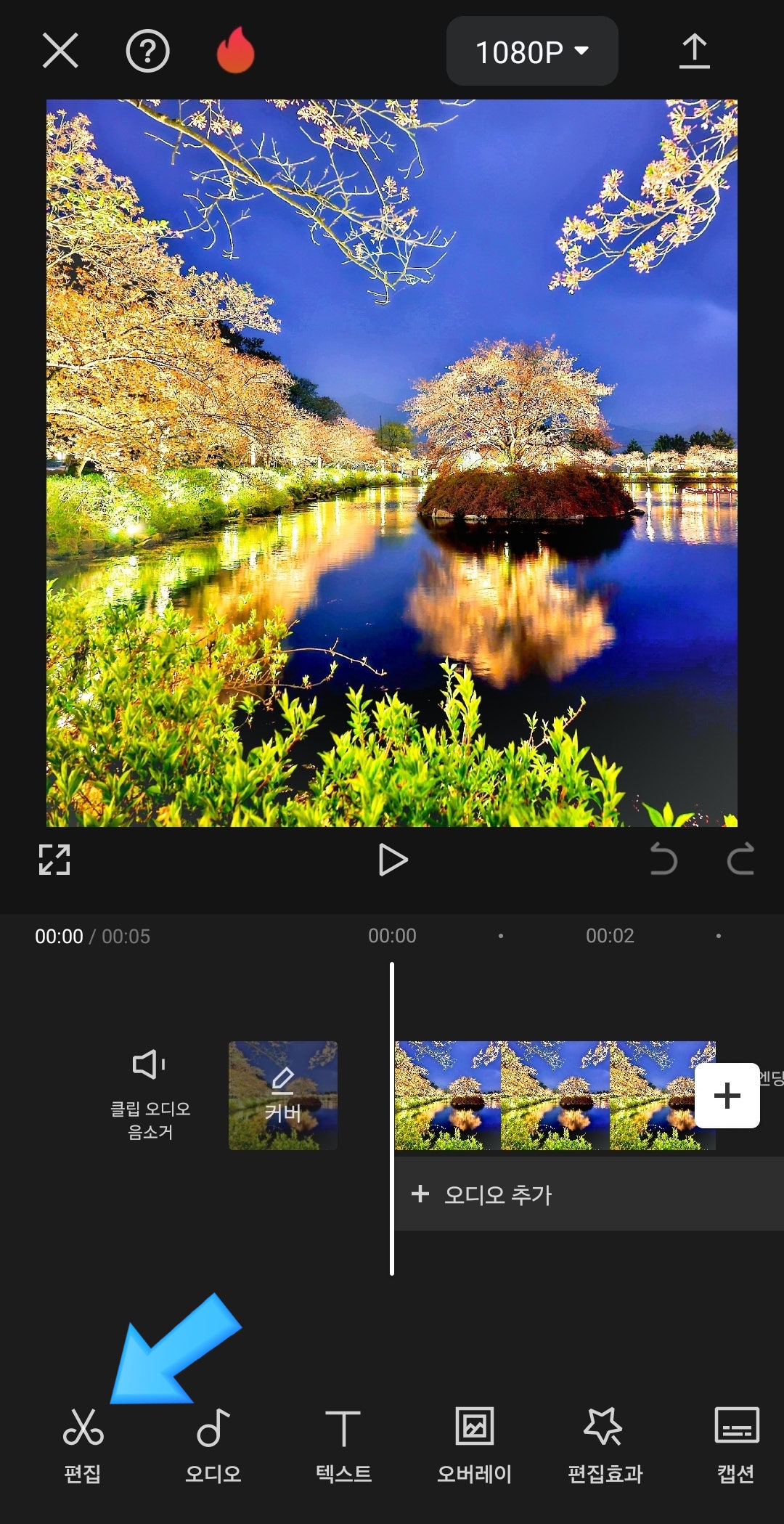Select the video clip in the timeline
The width and height of the screenshot is (784, 1524).
[x=555, y=1096]
